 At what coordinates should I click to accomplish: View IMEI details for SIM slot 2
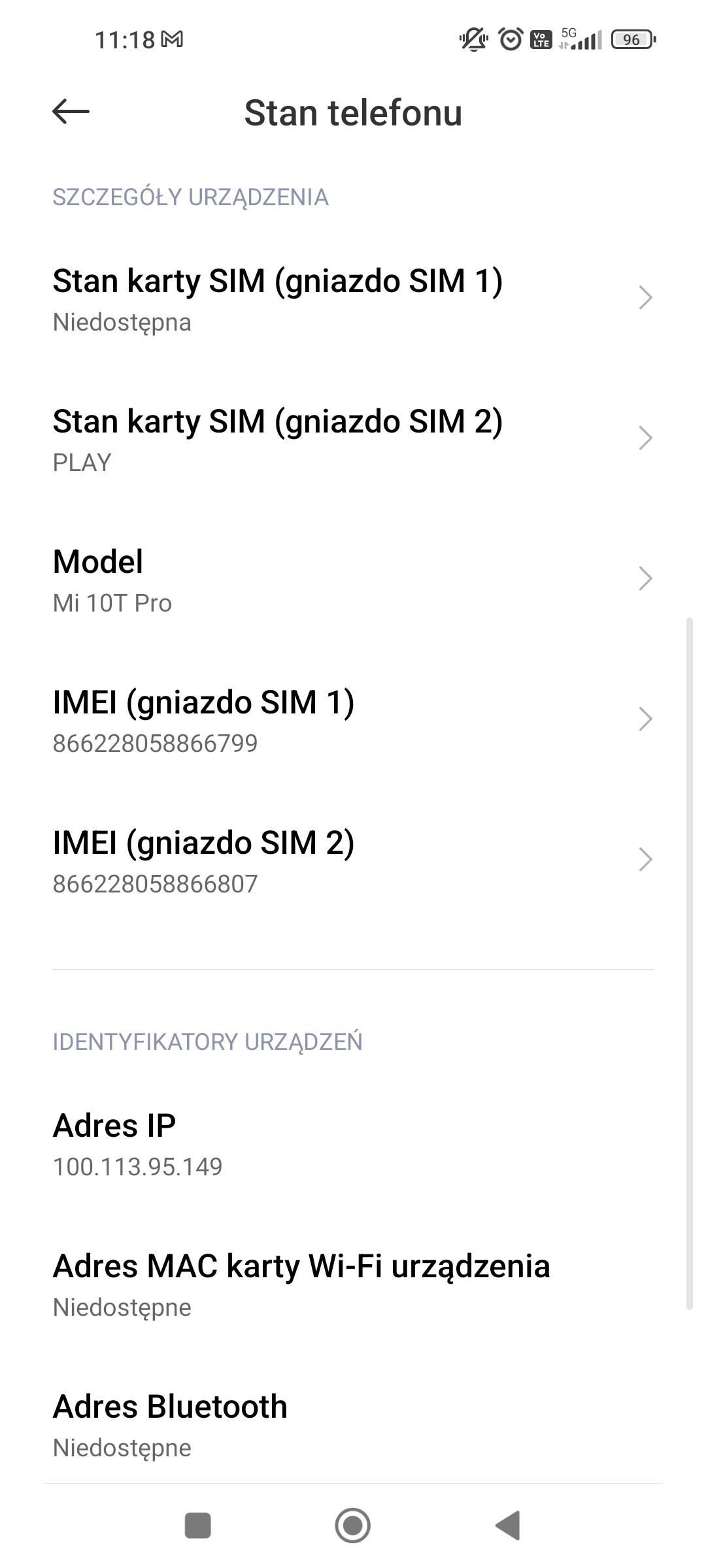point(353,860)
